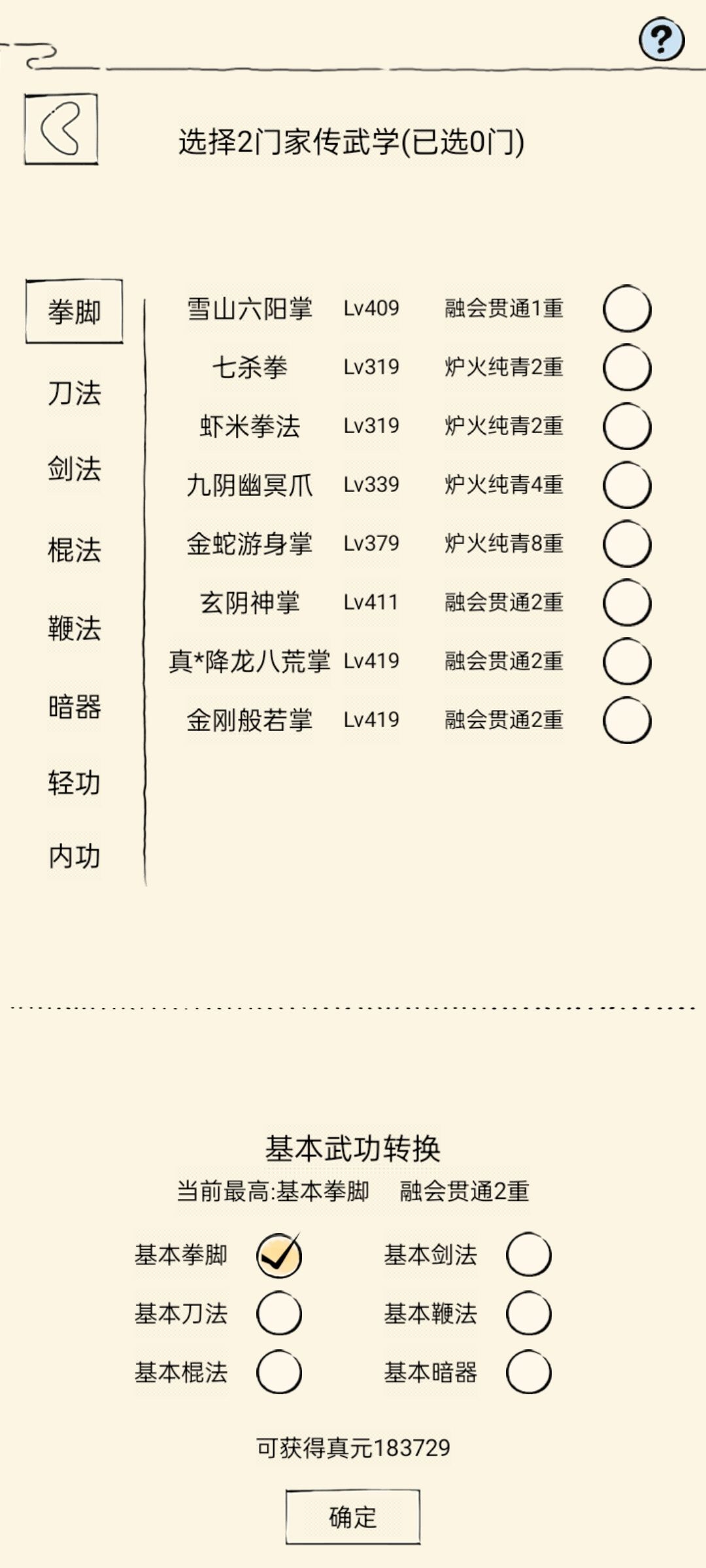This screenshot has height=1568, width=706.
Task: Choose 基本刀法 for conversion
Action: click(x=279, y=1313)
